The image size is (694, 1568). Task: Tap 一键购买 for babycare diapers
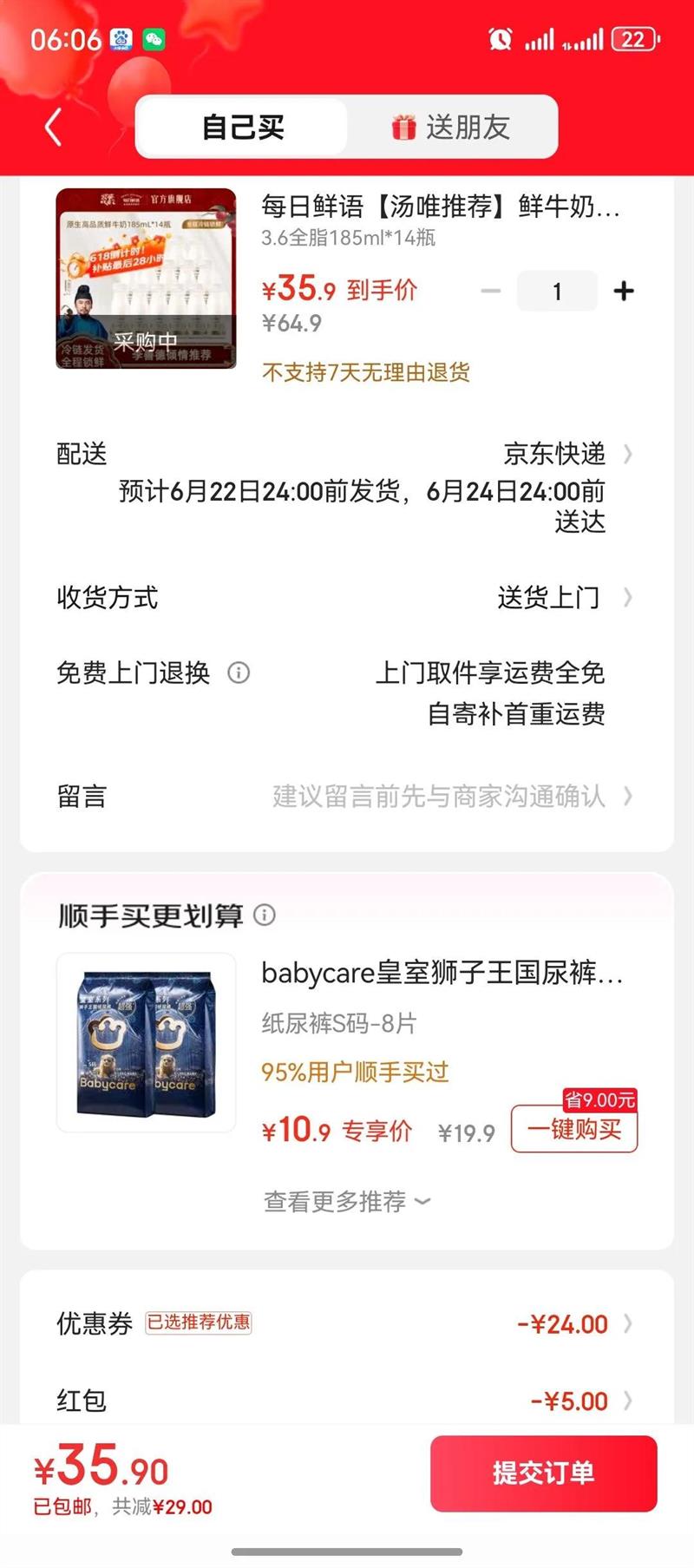574,1129
